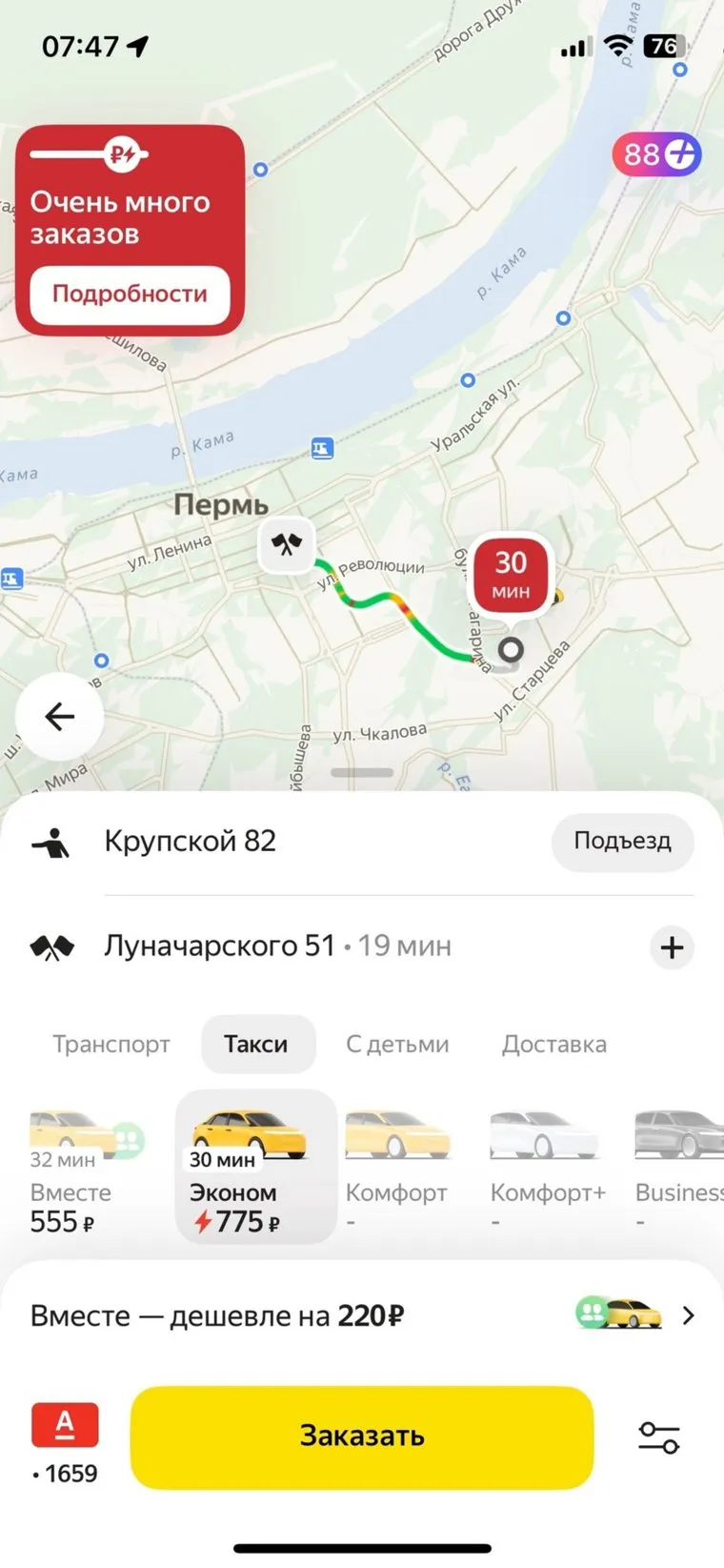Change payment card ending 1659
The width and height of the screenshot is (724, 1568).
click(x=65, y=1443)
